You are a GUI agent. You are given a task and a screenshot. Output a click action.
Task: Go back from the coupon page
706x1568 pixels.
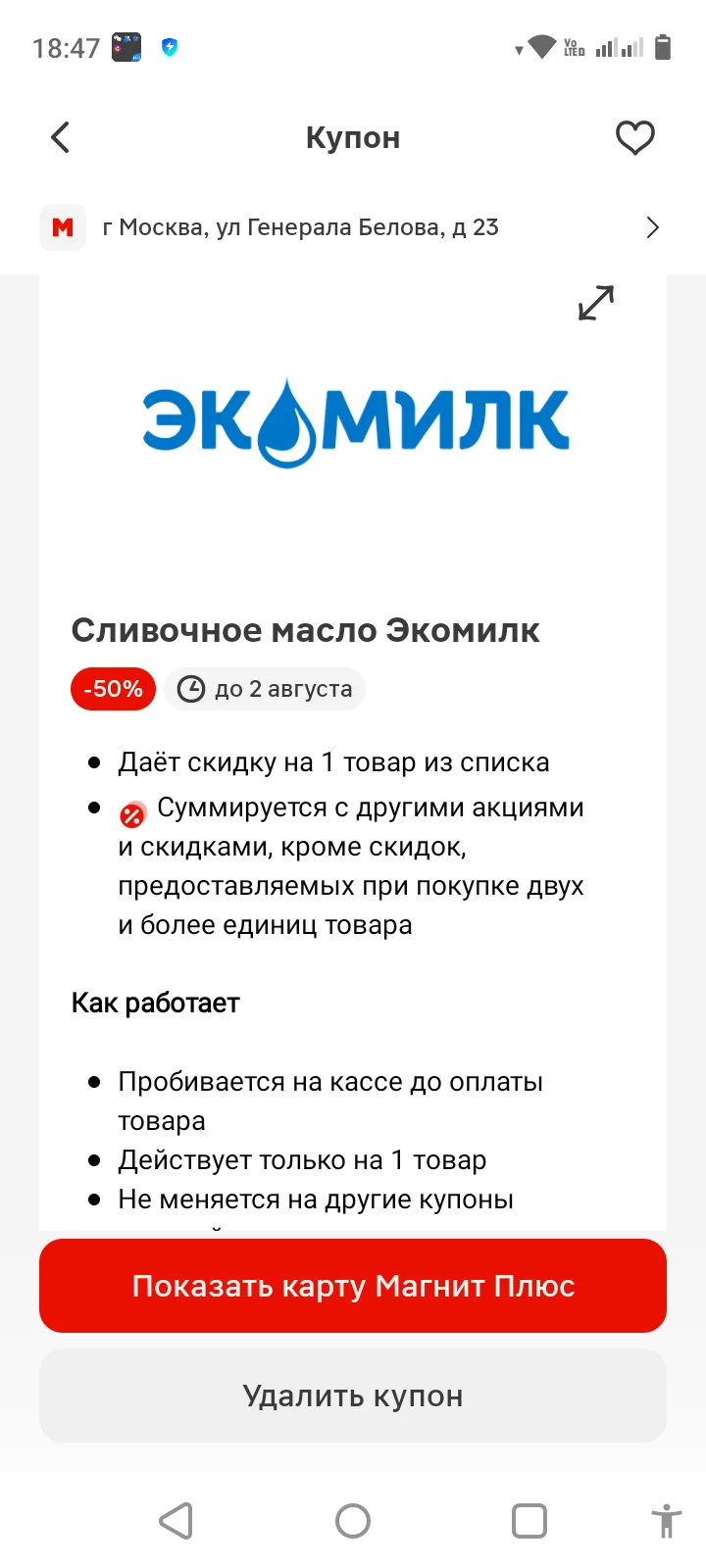61,137
